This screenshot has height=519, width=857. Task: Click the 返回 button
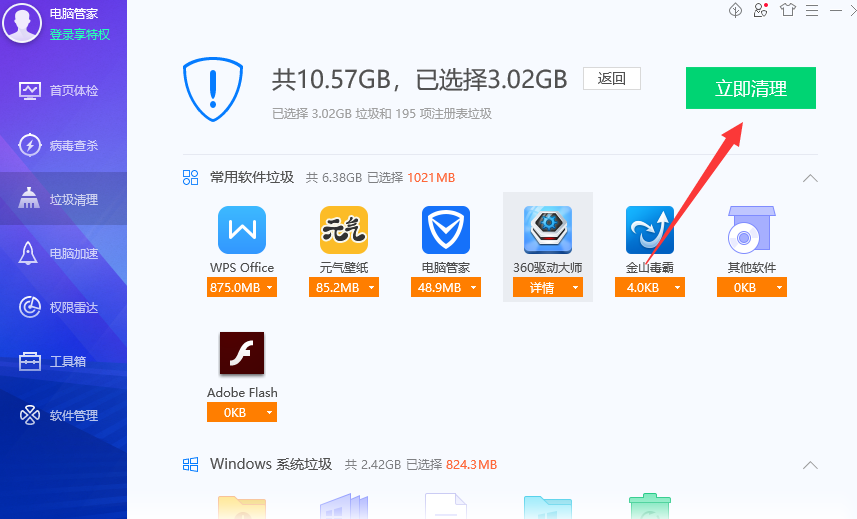click(611, 79)
